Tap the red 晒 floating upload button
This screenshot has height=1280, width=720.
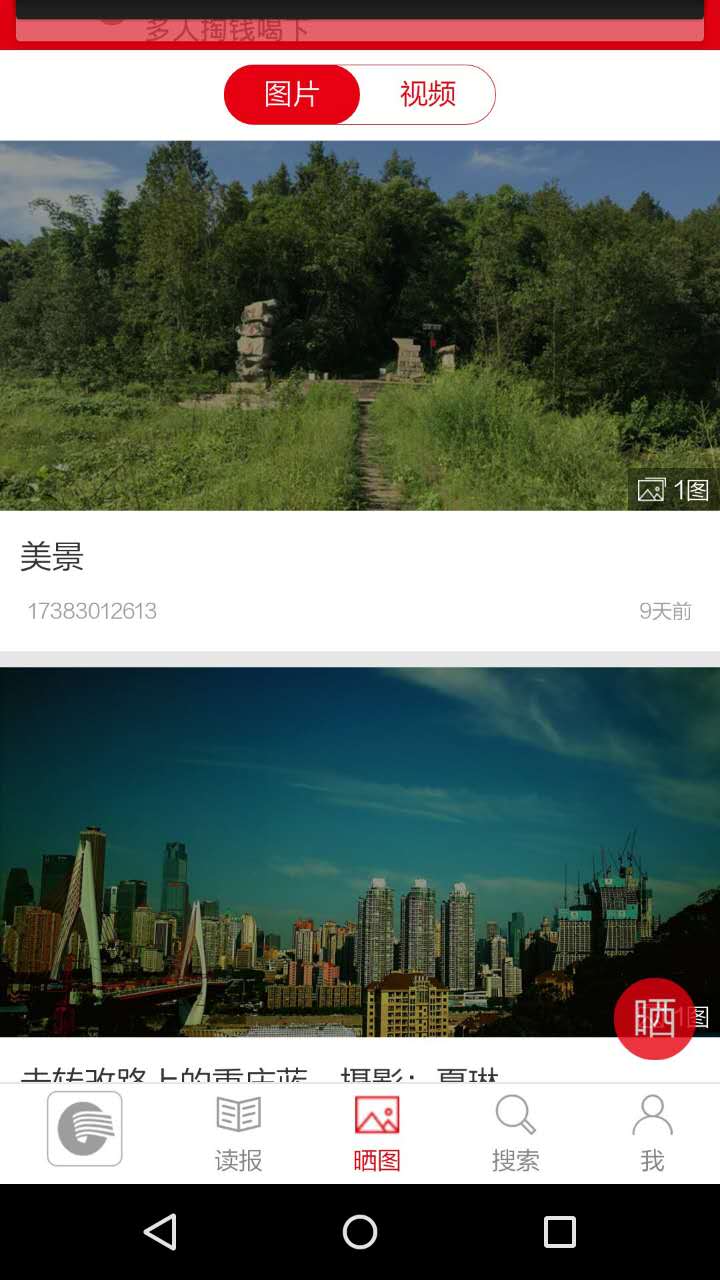click(654, 1018)
